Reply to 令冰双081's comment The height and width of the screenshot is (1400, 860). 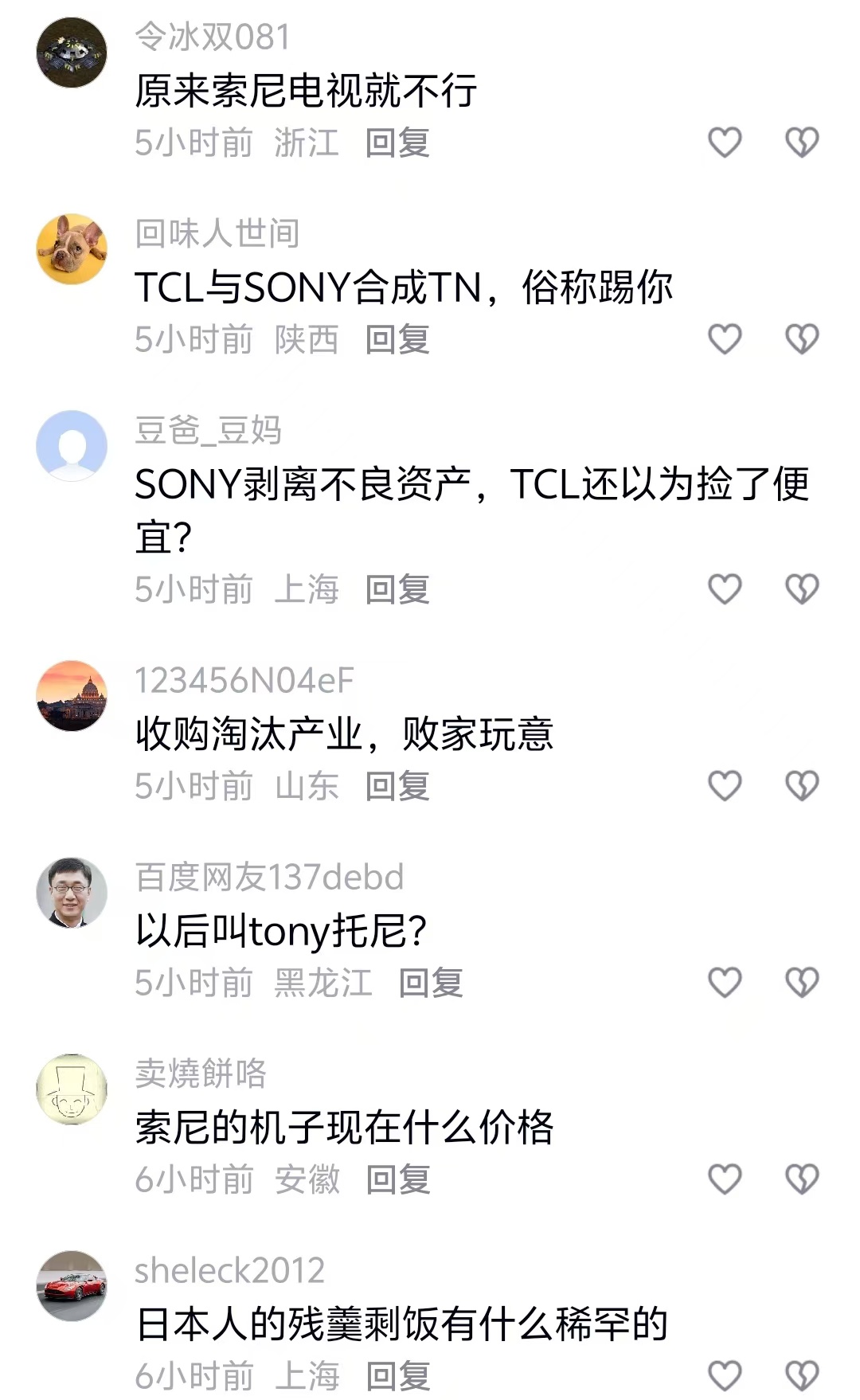tap(397, 143)
